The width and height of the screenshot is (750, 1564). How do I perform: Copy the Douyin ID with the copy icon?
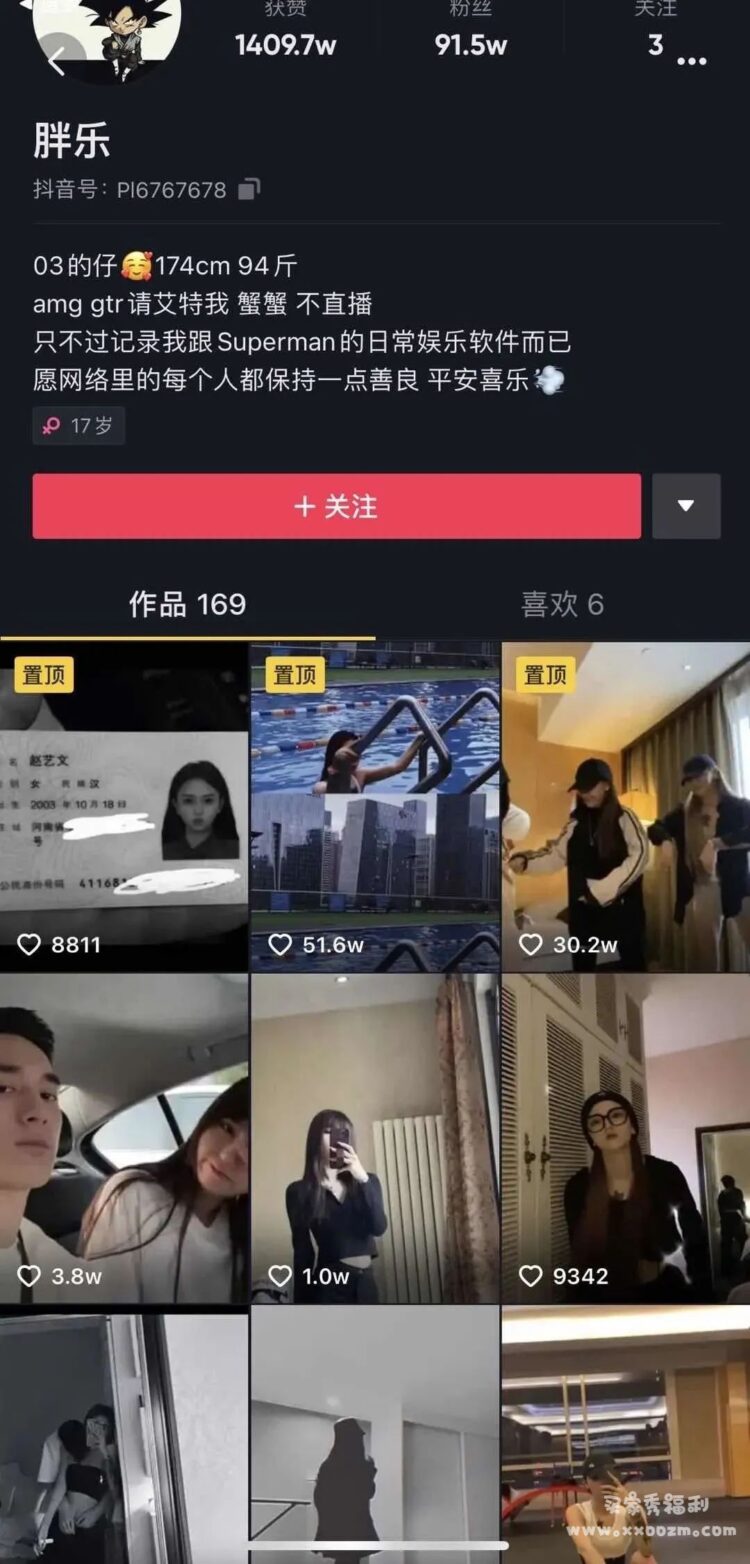250,189
